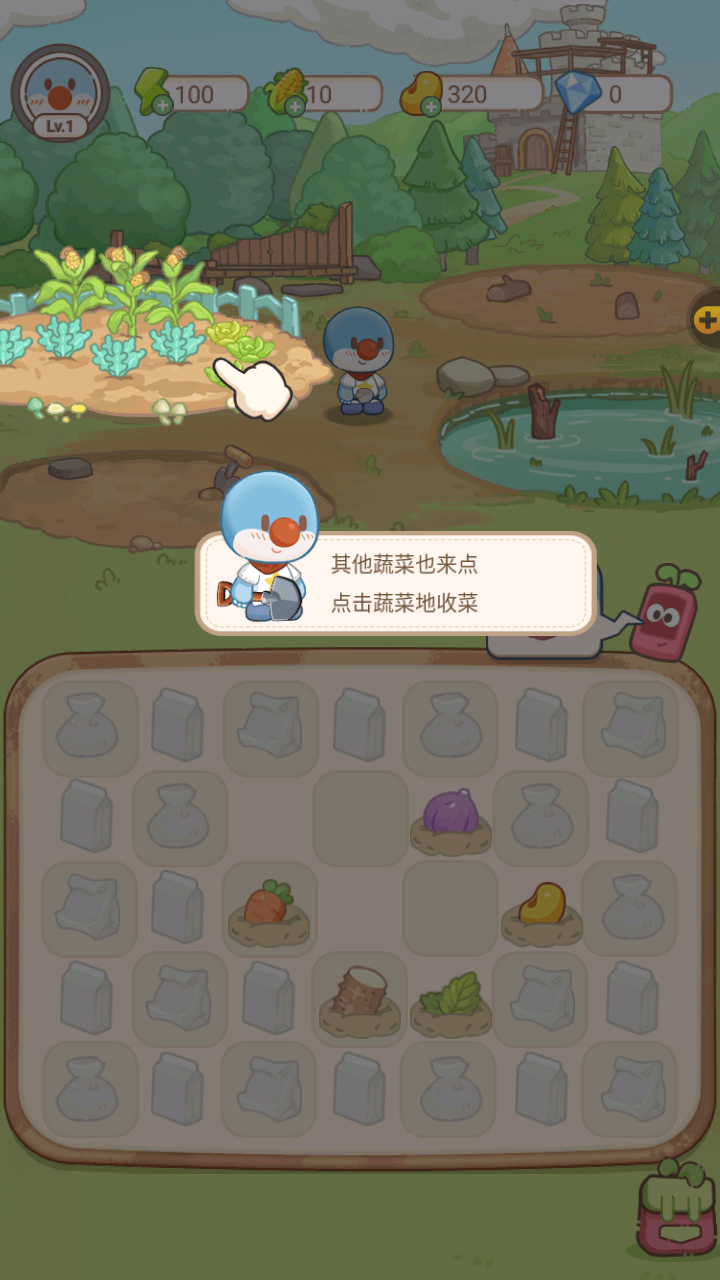The image size is (720, 1280).
Task: Harvest the vegetable patch under the pointing hand
Action: 238,352
